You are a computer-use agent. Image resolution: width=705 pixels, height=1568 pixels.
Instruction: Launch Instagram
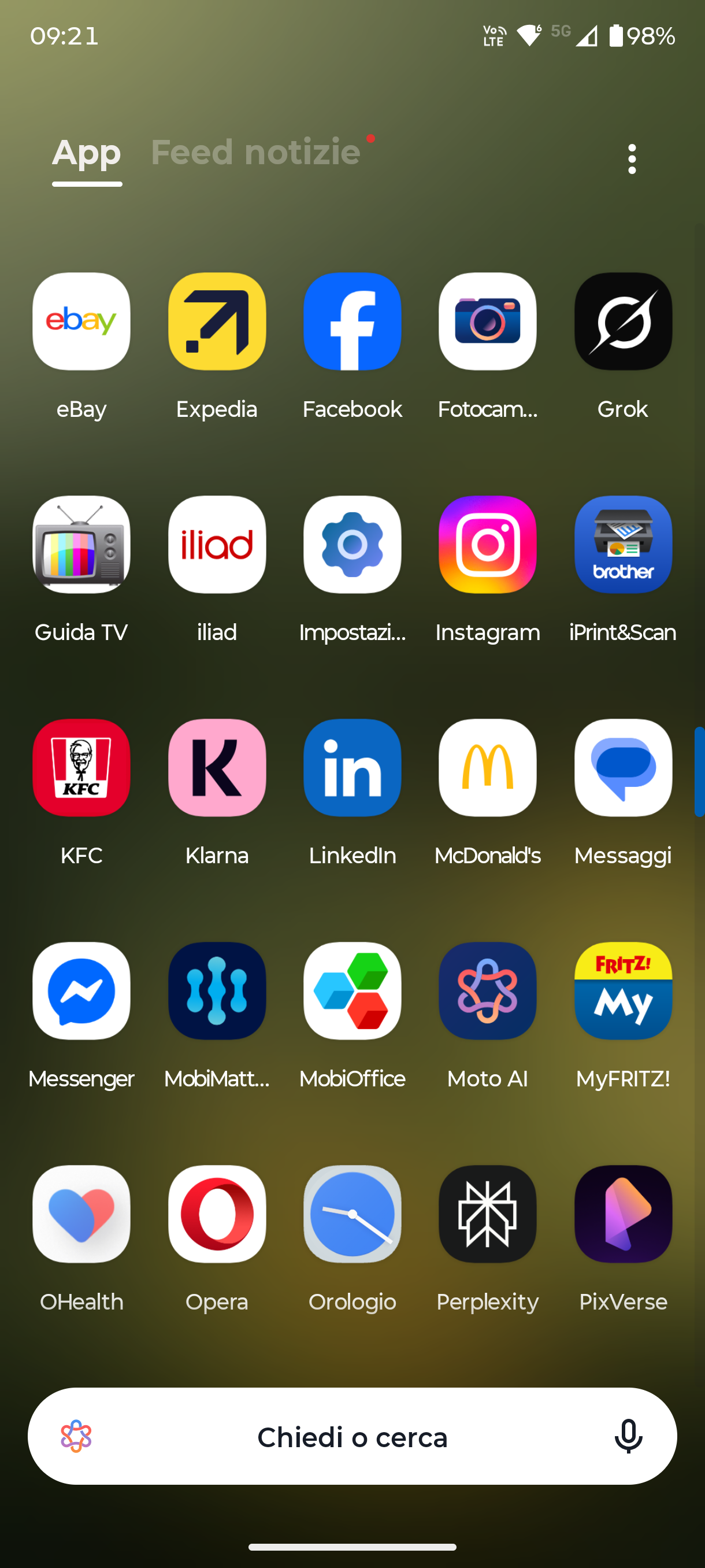pos(487,545)
